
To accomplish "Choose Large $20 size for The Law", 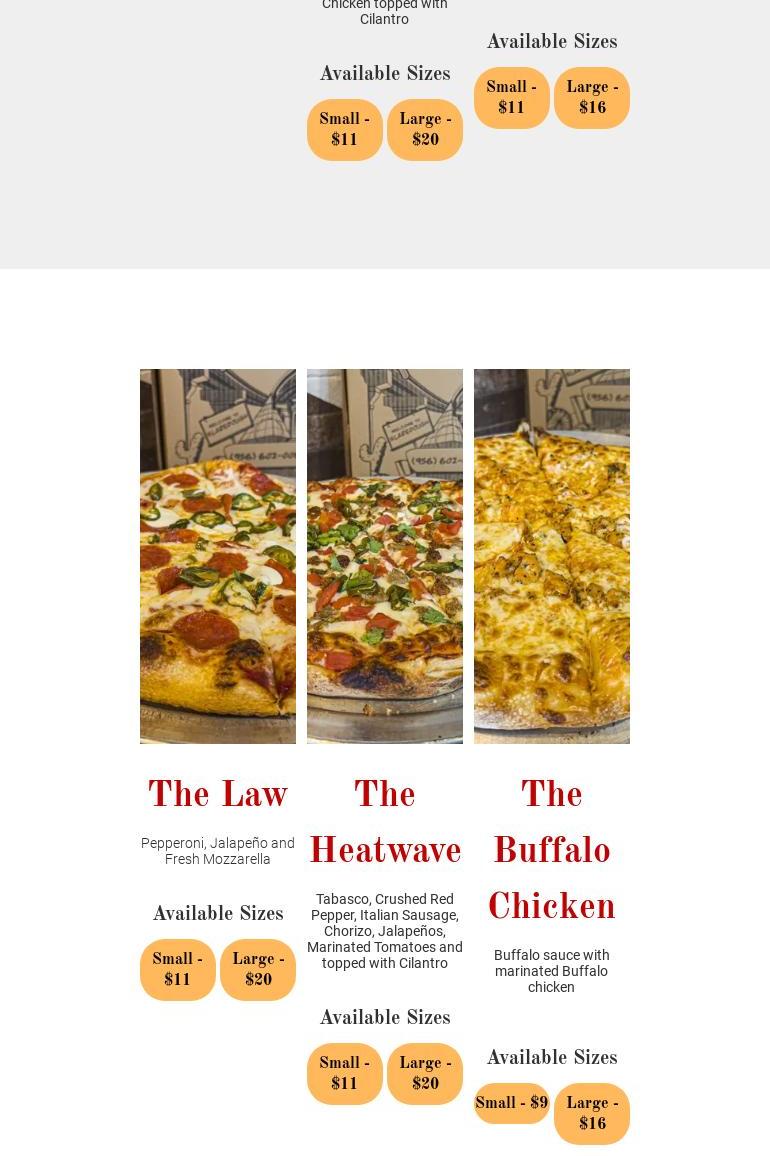I will click(258, 969).
